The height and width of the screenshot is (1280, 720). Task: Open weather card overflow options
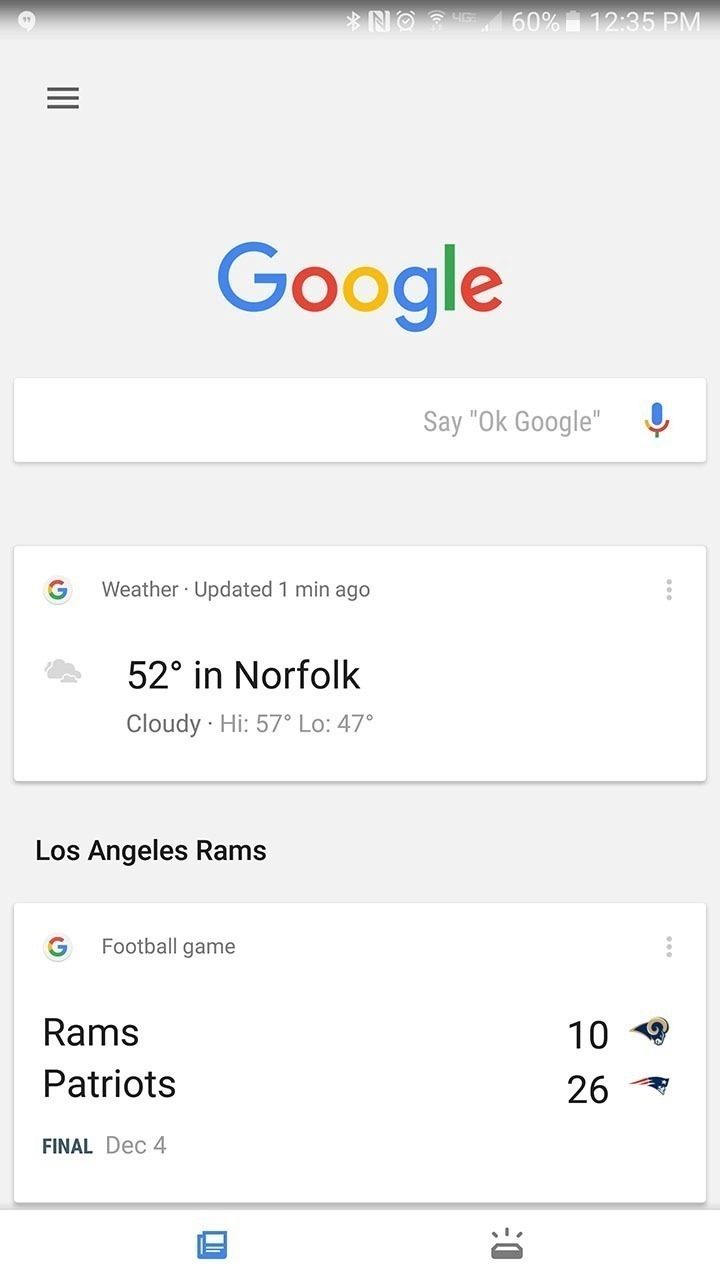click(x=669, y=590)
